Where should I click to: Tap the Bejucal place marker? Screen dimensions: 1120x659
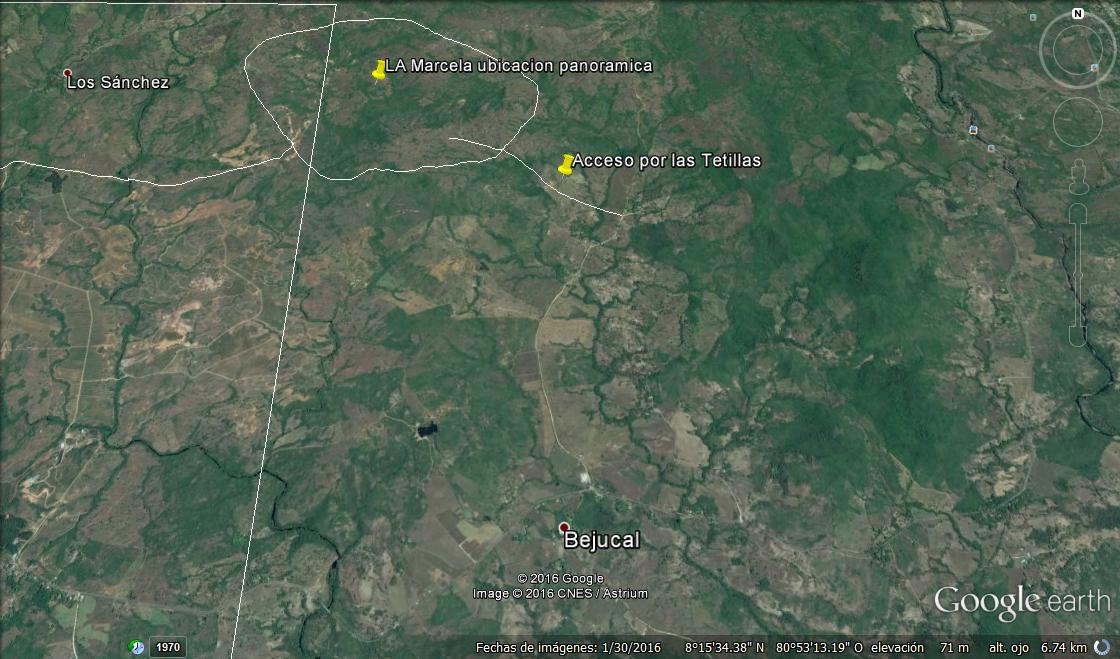point(564,527)
